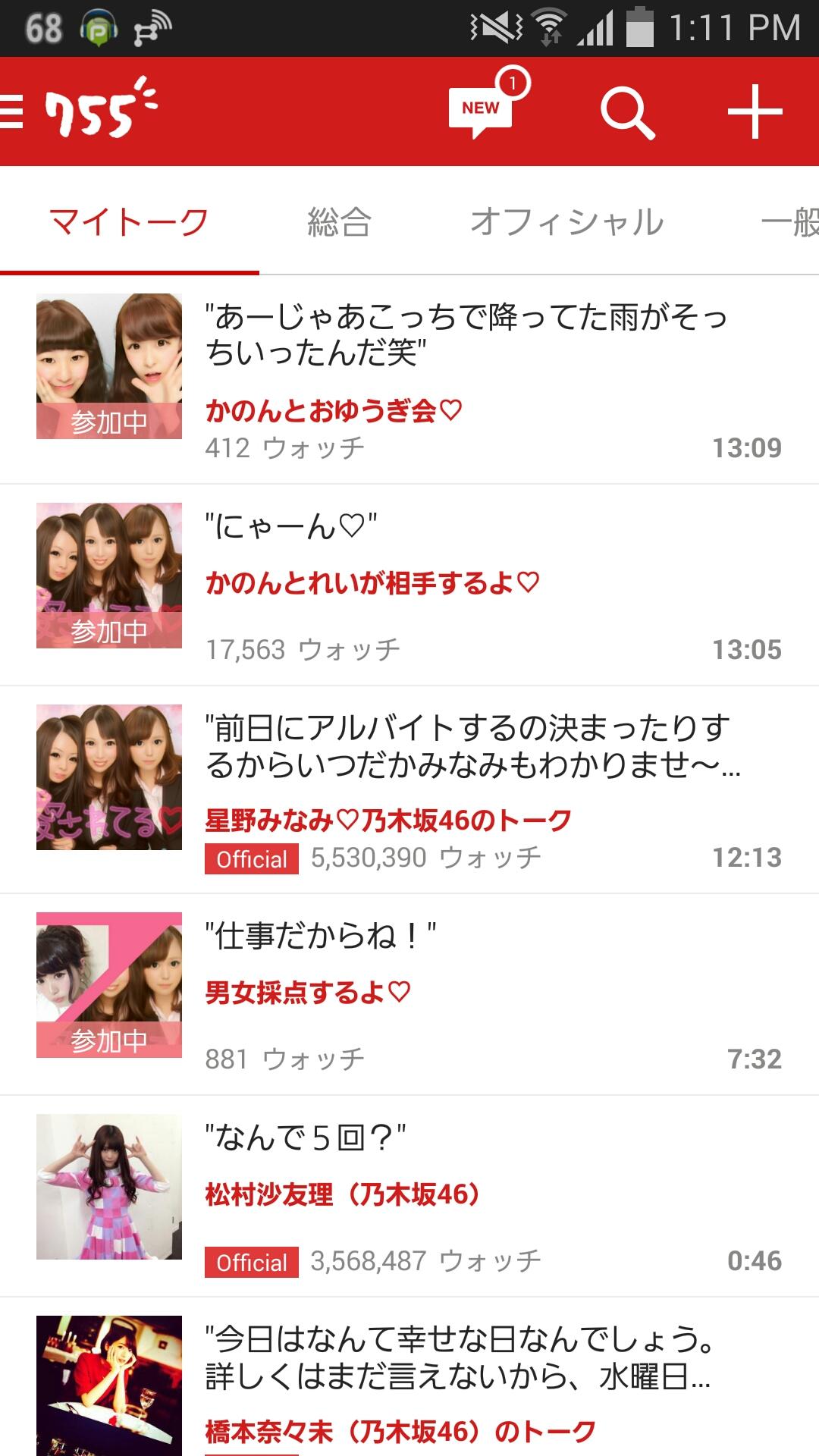Open the 男女採点するよ♡ talk
Viewport: 819px width, 1456px height.
point(409,993)
